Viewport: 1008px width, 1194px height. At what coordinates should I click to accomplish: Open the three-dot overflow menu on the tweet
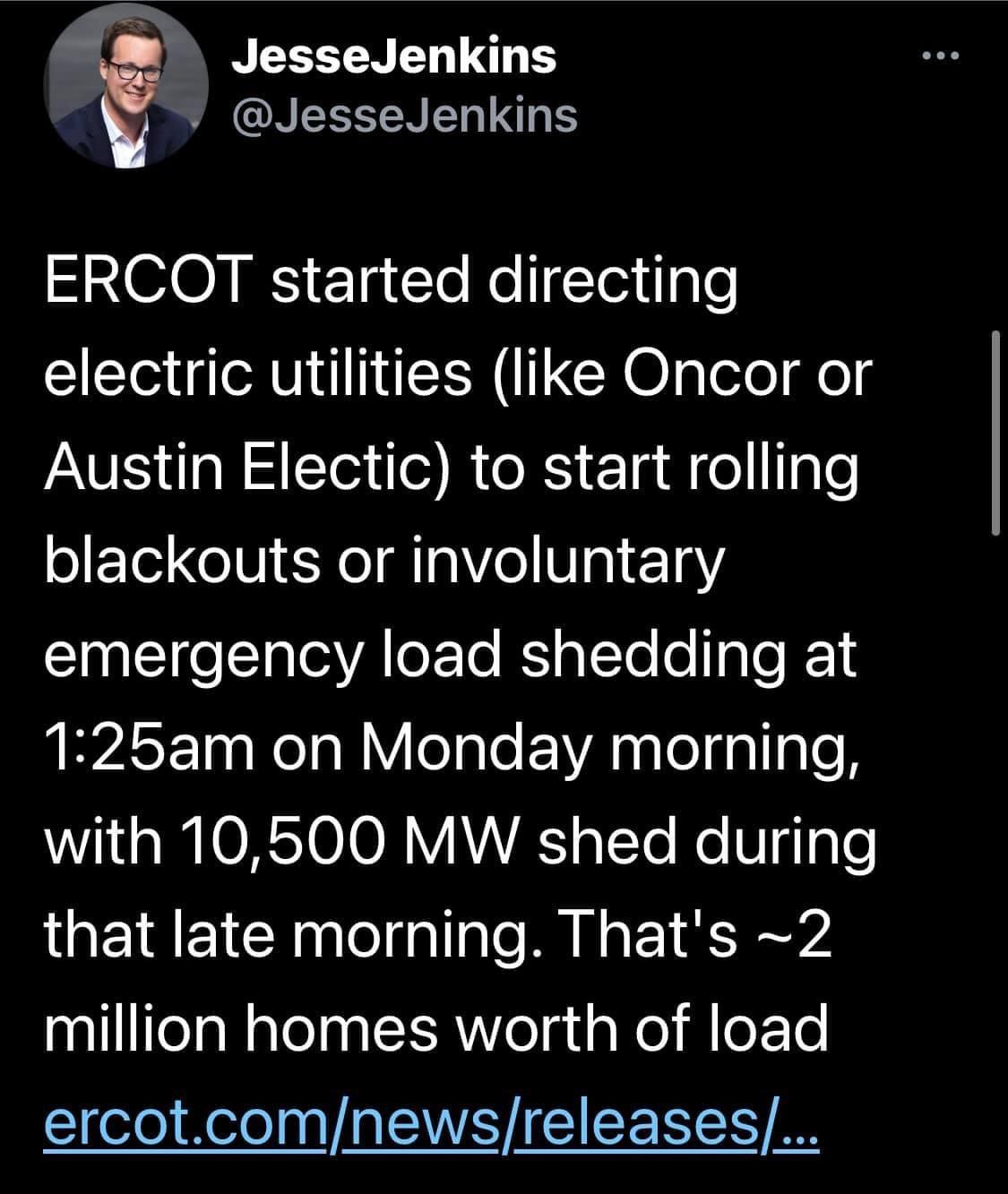[x=941, y=57]
